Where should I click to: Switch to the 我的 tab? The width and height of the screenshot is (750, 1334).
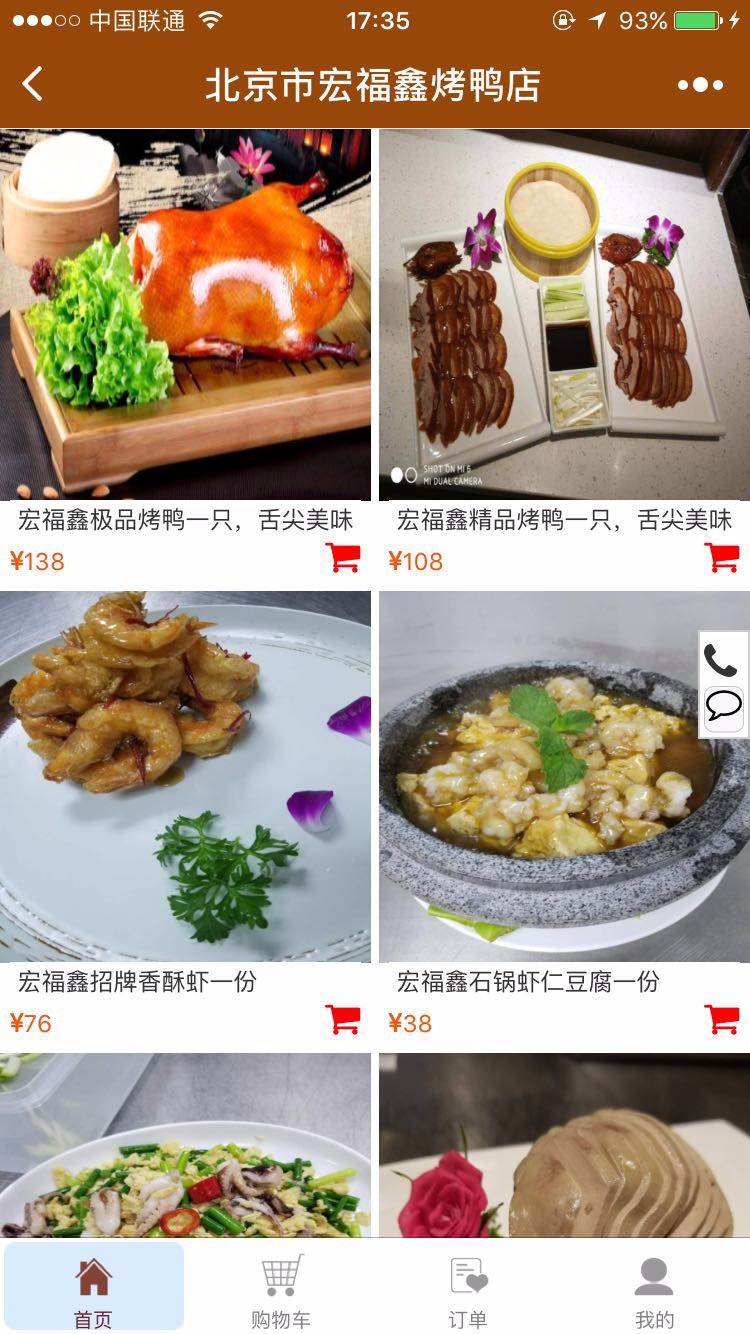[655, 1287]
